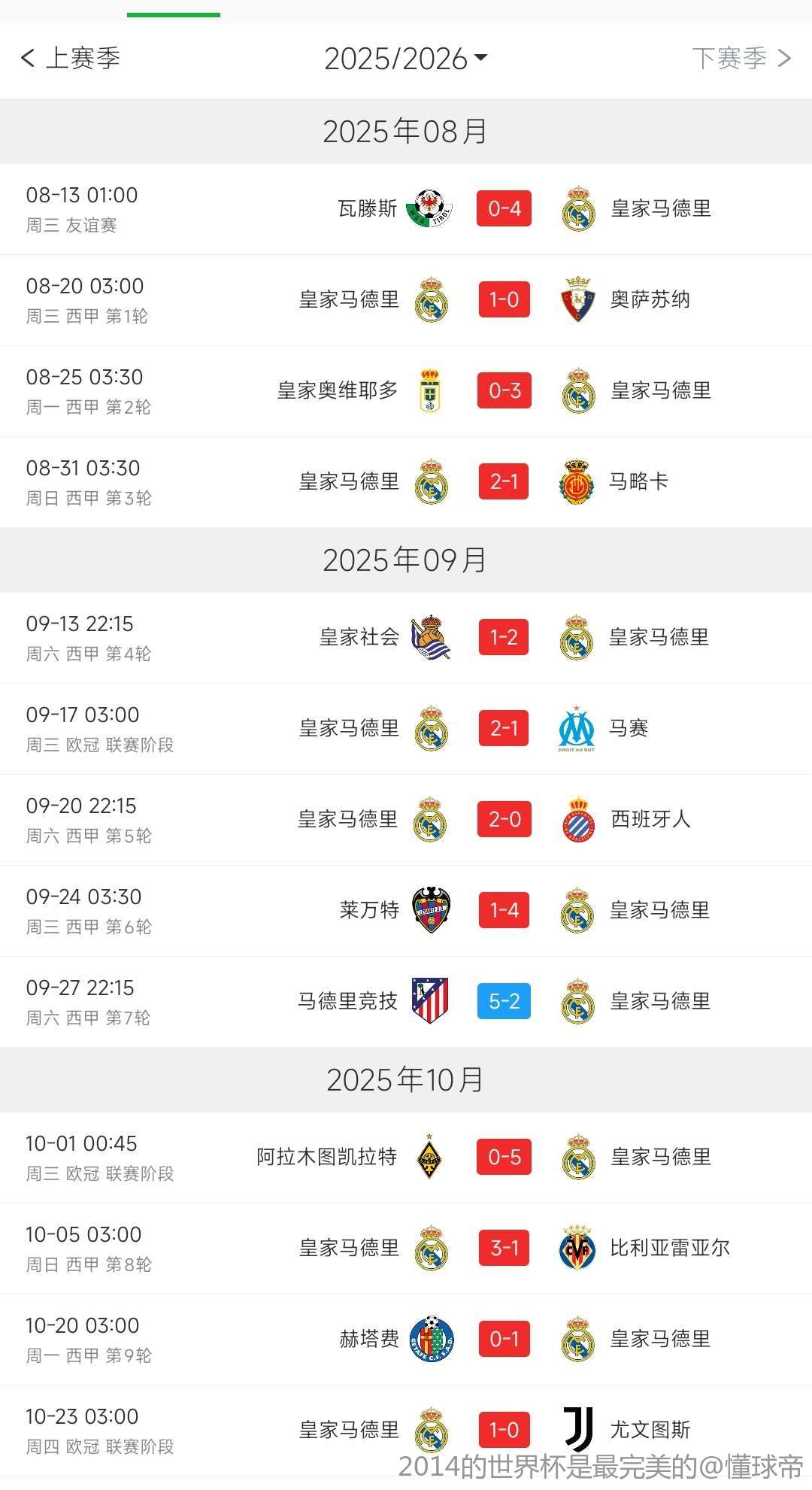The height and width of the screenshot is (1490, 812).
Task: Open the 2025/2026 season dropdown
Action: (x=406, y=59)
